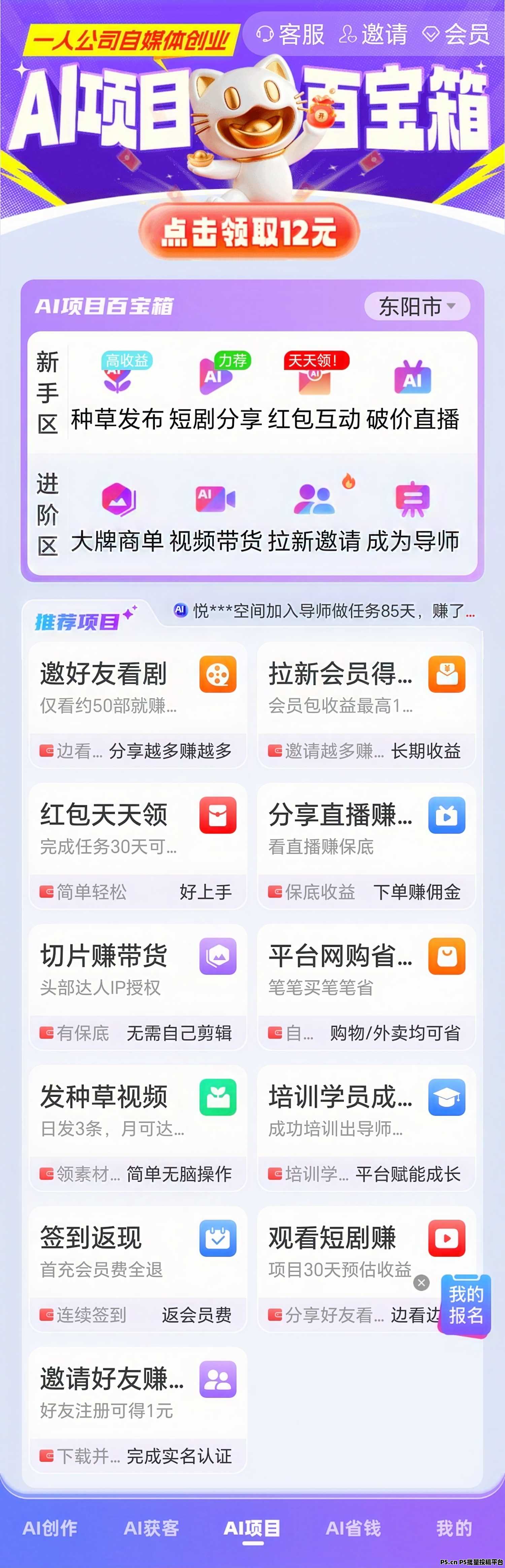
Task: Open 种草发布 in the beginner zone
Action: coord(117,393)
